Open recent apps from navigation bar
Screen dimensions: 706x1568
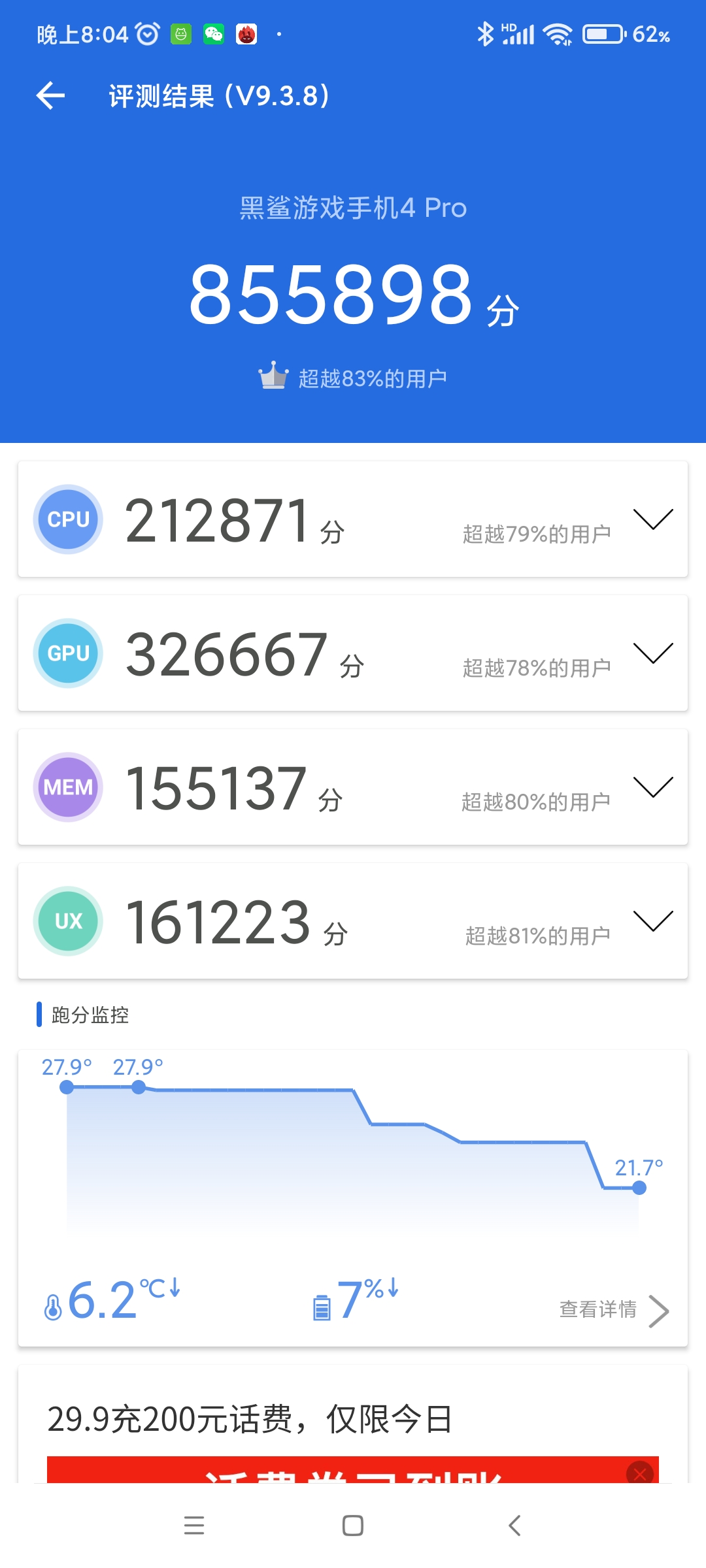click(x=194, y=1526)
